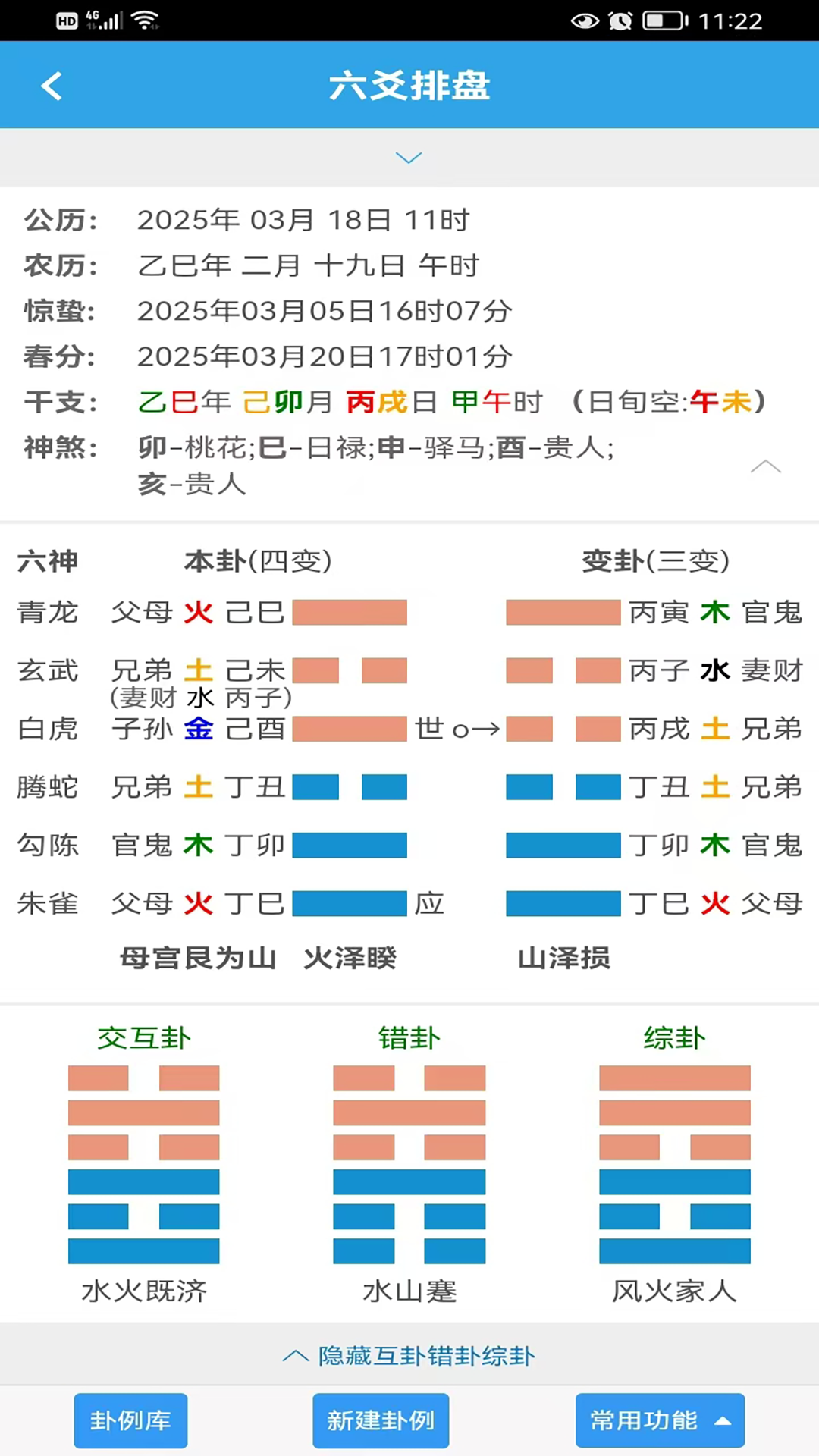Tap the 应 marker on the bottom yao

click(429, 903)
